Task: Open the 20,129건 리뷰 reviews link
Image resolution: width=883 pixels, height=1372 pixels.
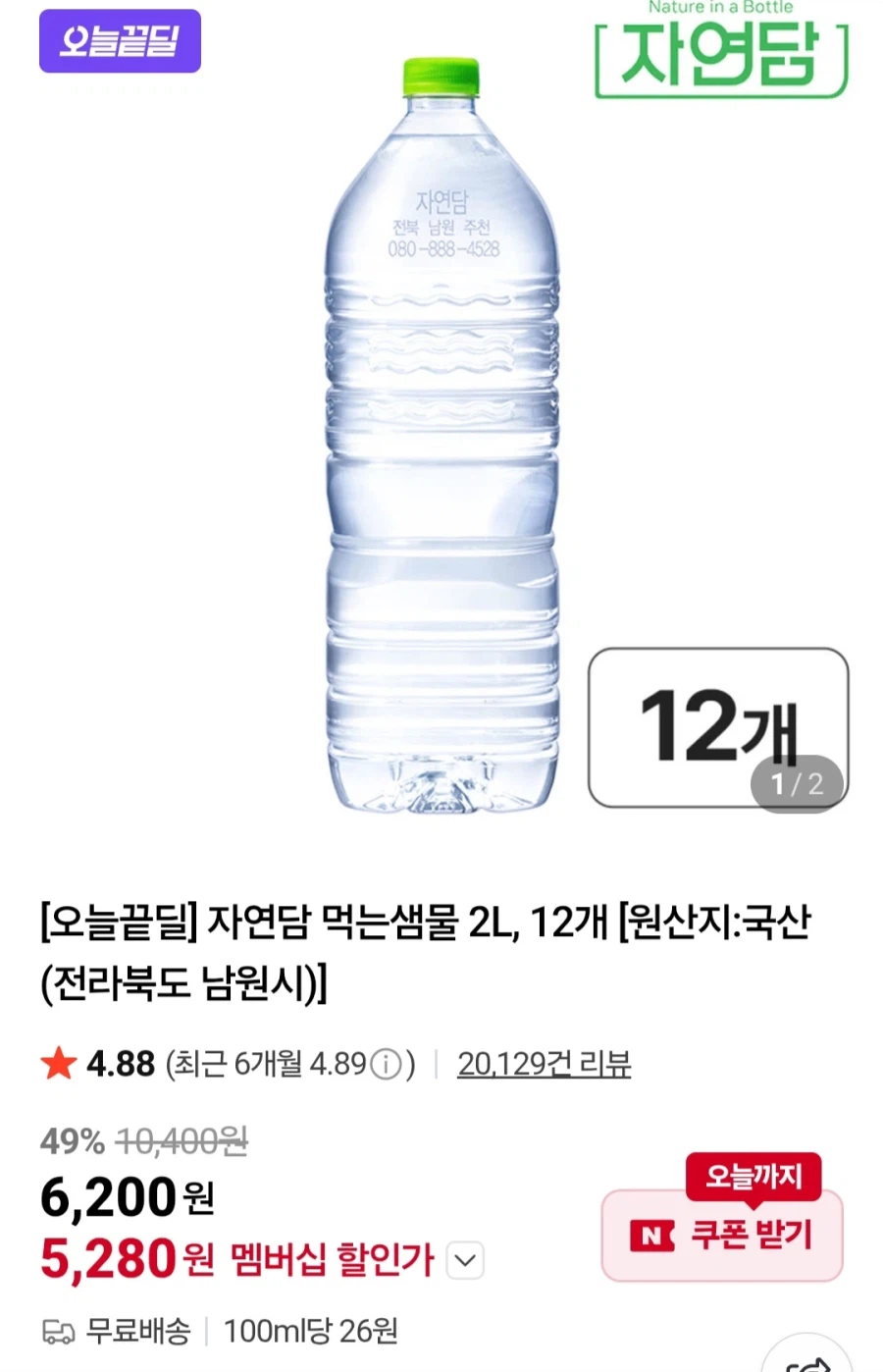Action: pyautogui.click(x=545, y=1063)
